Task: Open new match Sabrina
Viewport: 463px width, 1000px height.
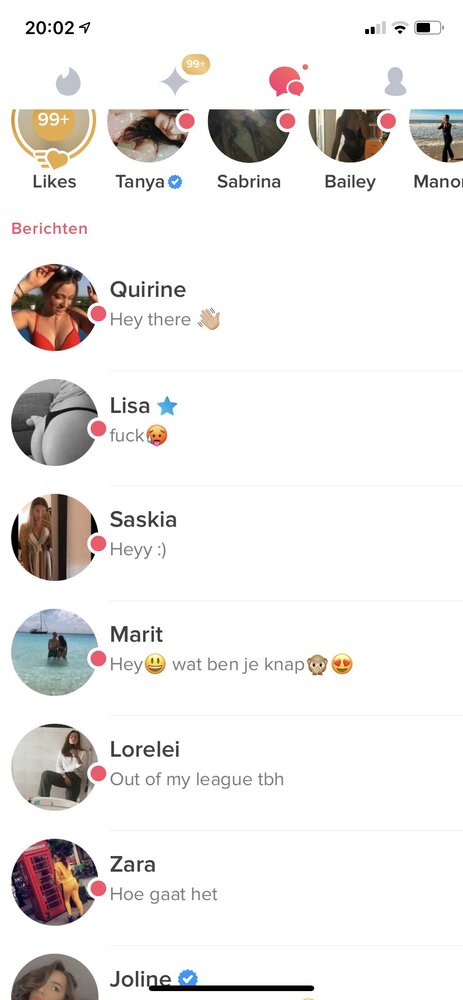Action: pos(249,150)
